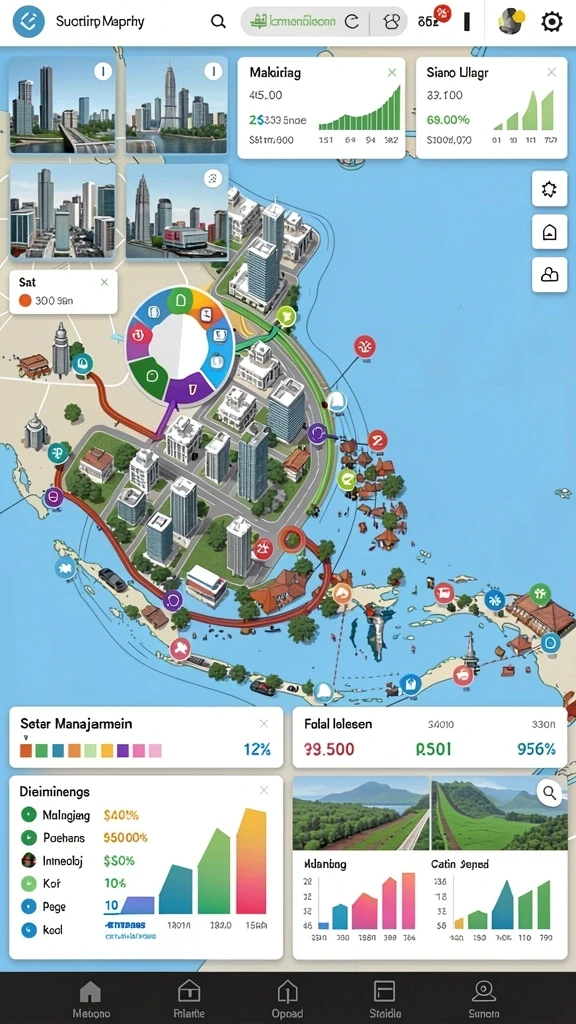Tap the home button on the map's right side

click(x=549, y=232)
